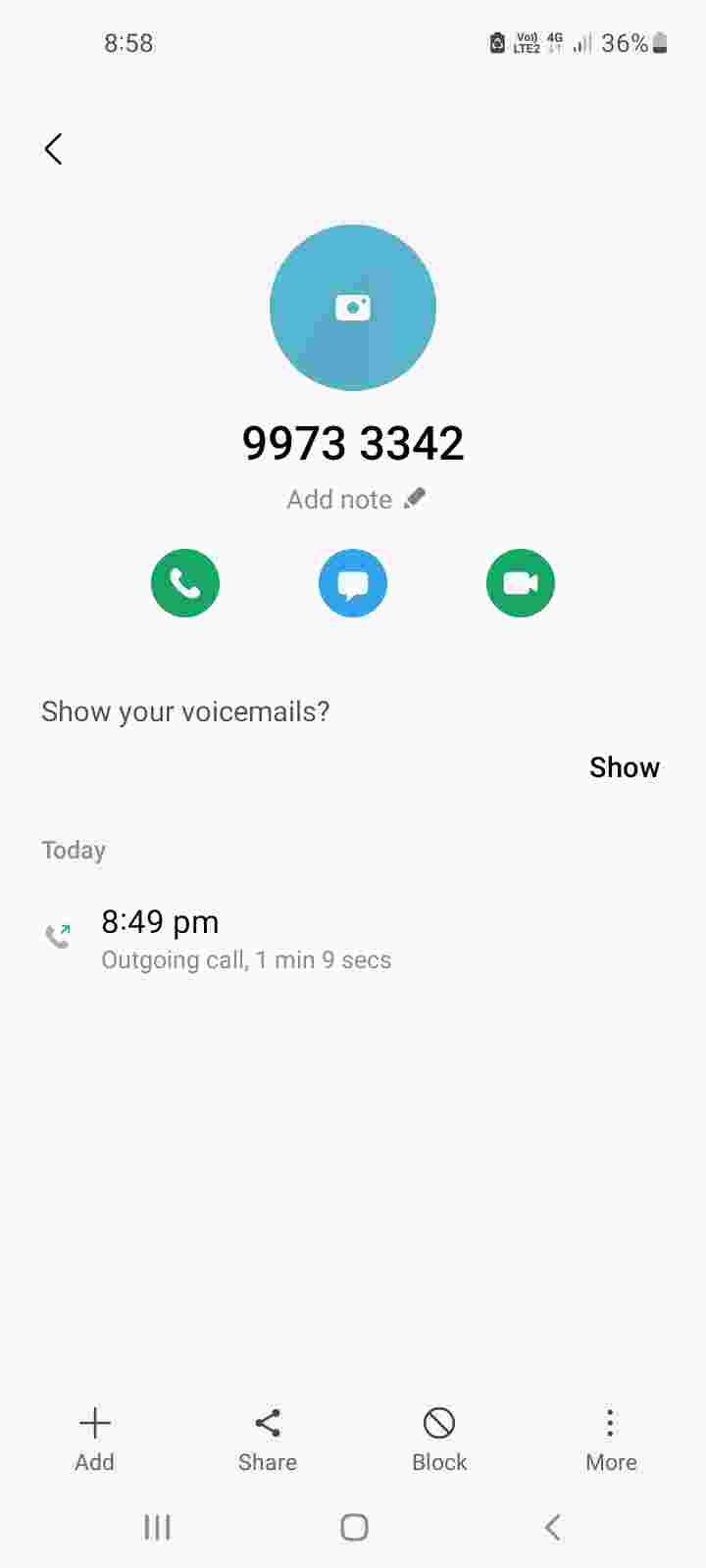Open the 8:49 pm outgoing call entry
Image resolution: width=706 pixels, height=1568 pixels.
tap(245, 939)
